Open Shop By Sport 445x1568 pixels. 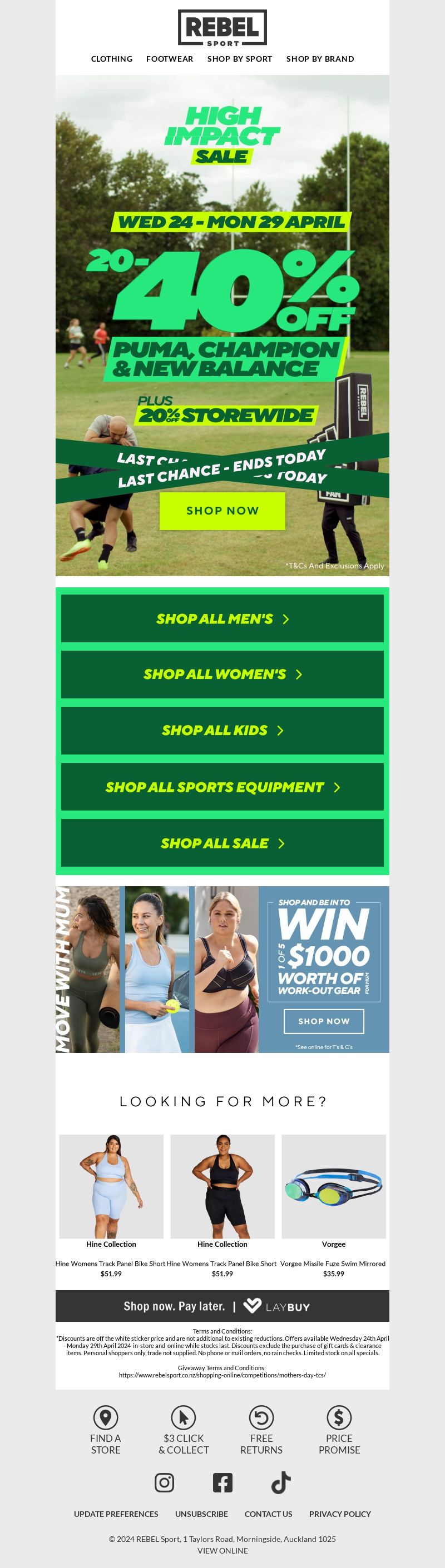(240, 59)
